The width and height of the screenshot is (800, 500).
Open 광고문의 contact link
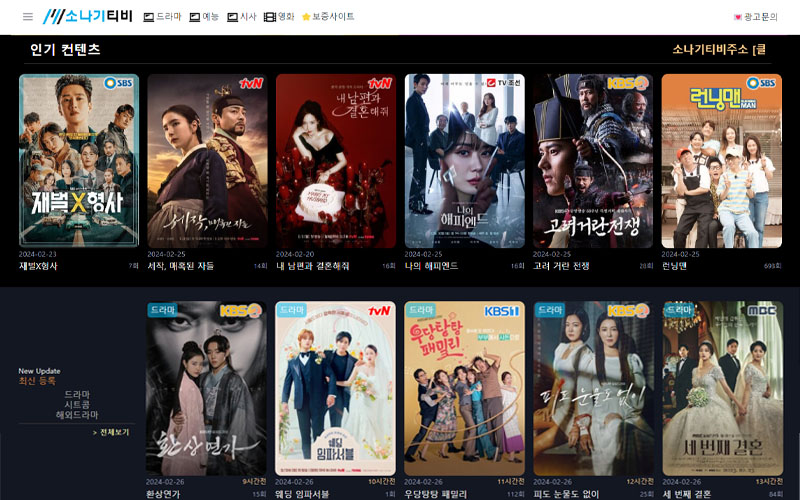click(x=755, y=17)
